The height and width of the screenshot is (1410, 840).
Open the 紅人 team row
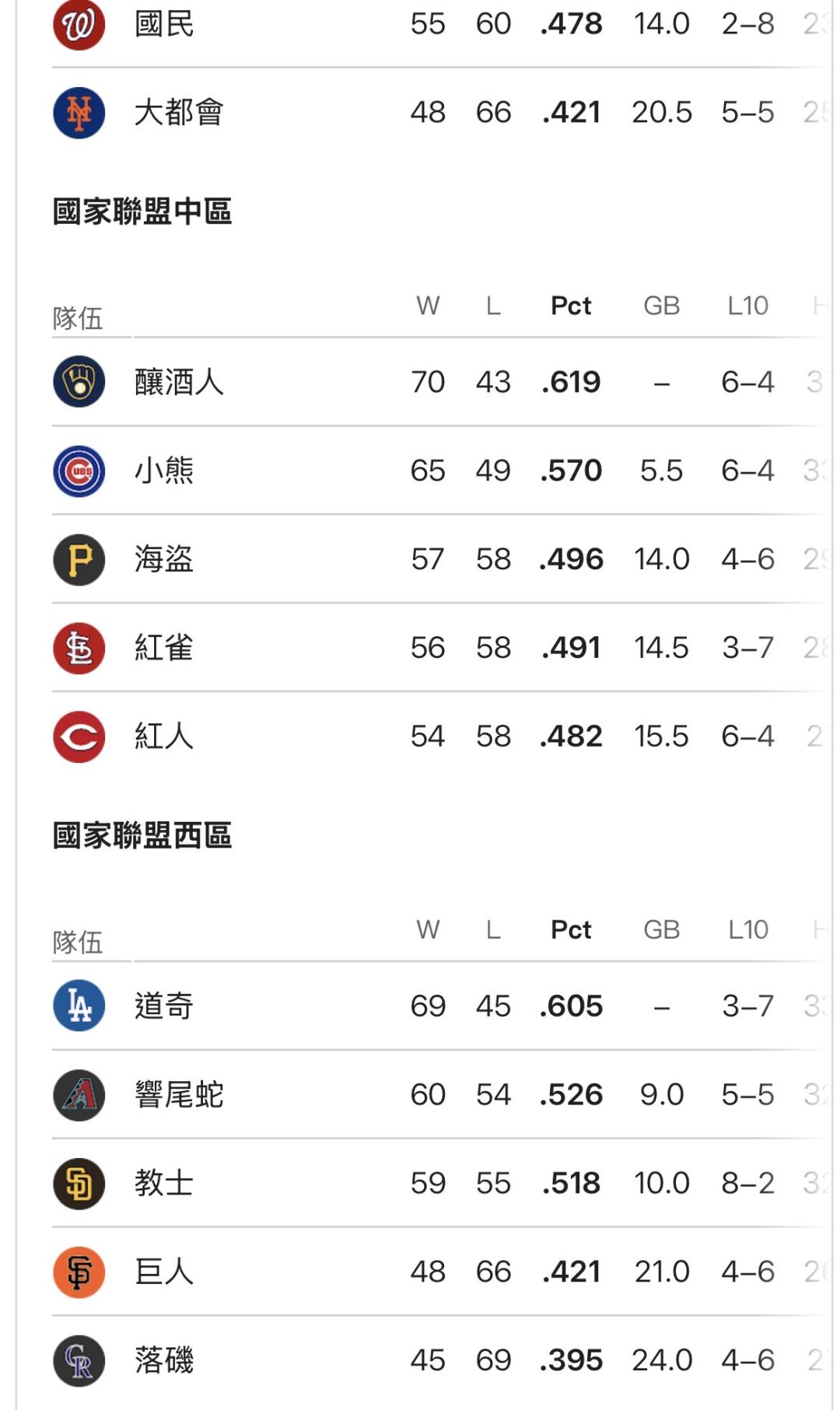coord(441,736)
